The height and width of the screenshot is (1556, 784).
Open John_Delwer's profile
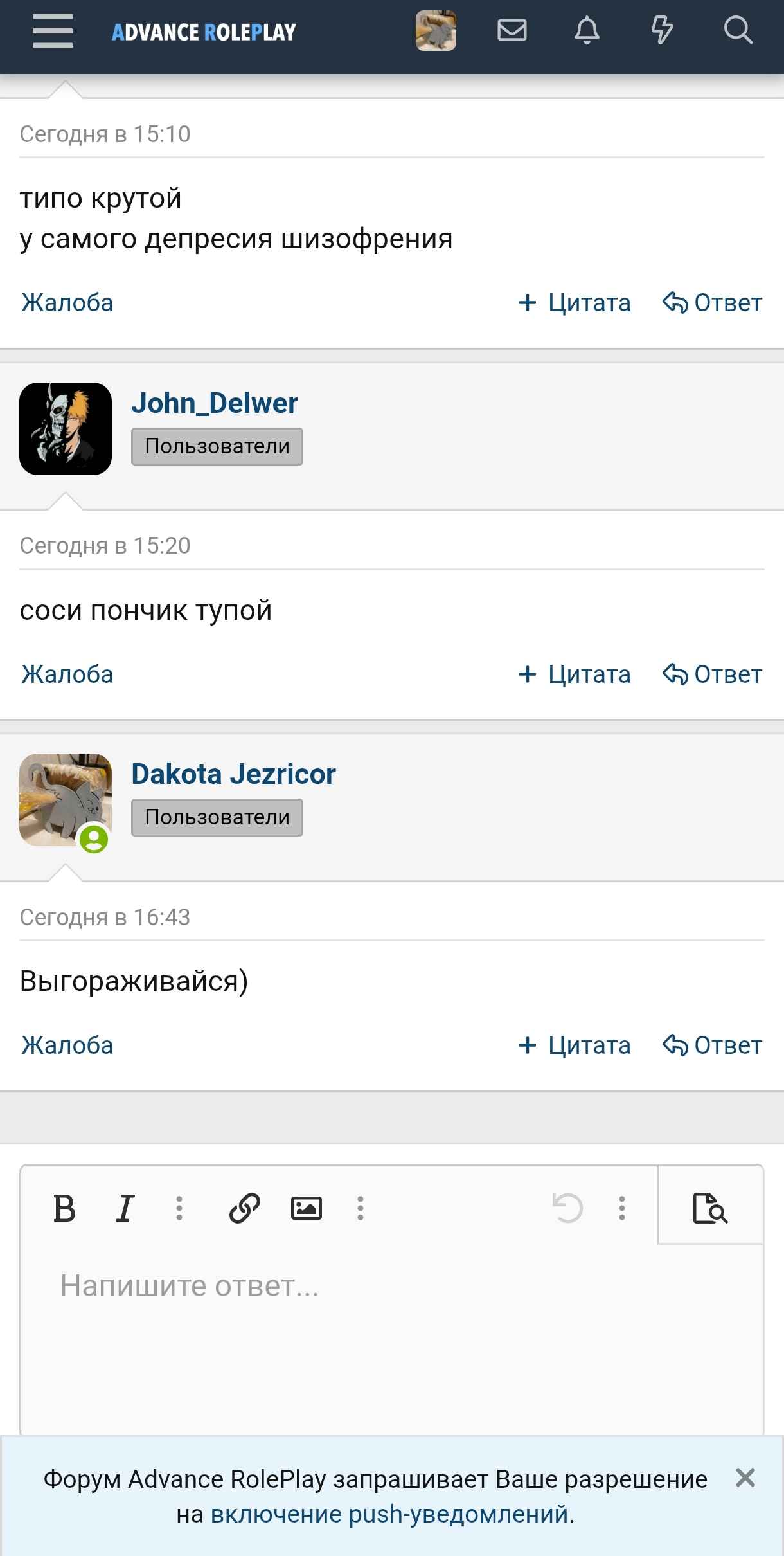[x=215, y=403]
